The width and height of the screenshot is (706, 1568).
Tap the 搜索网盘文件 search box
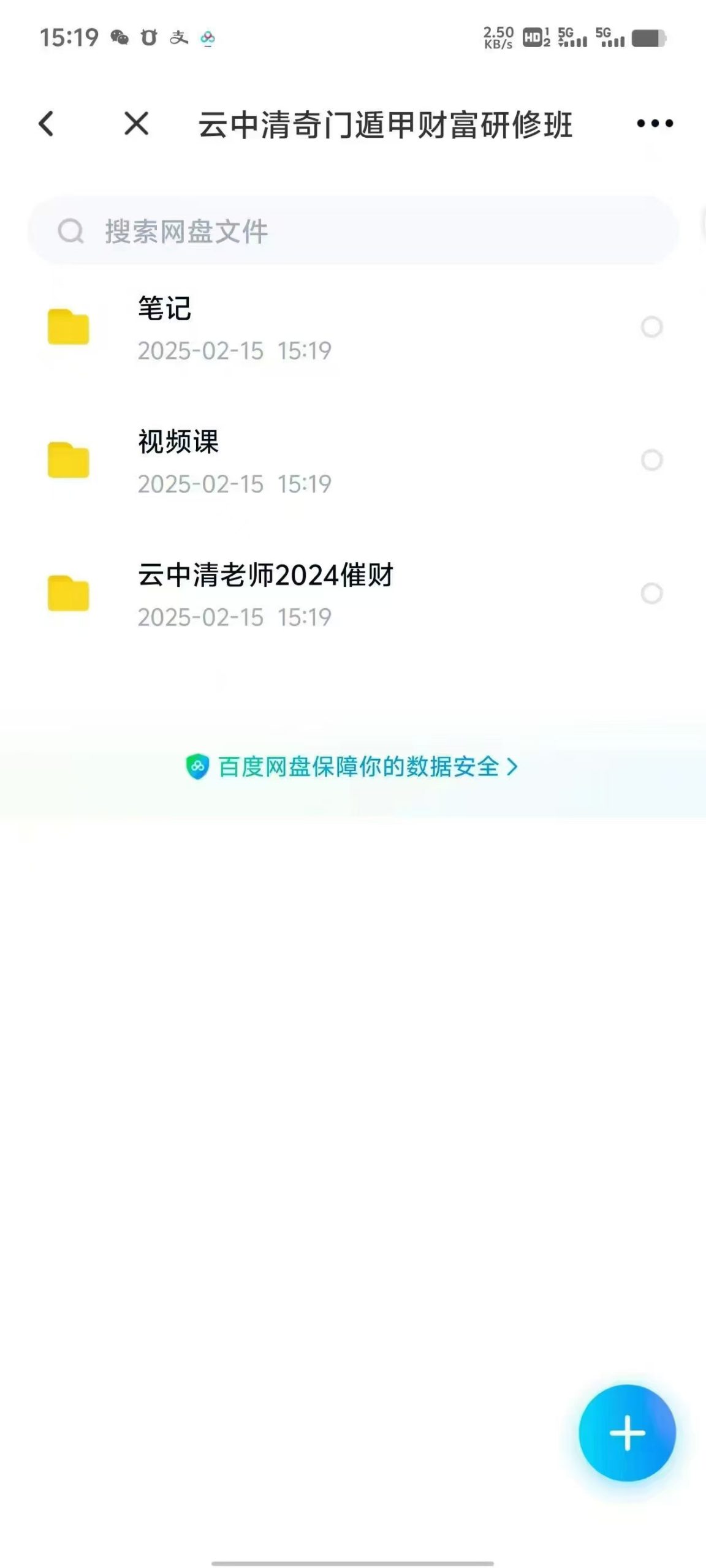[x=353, y=231]
